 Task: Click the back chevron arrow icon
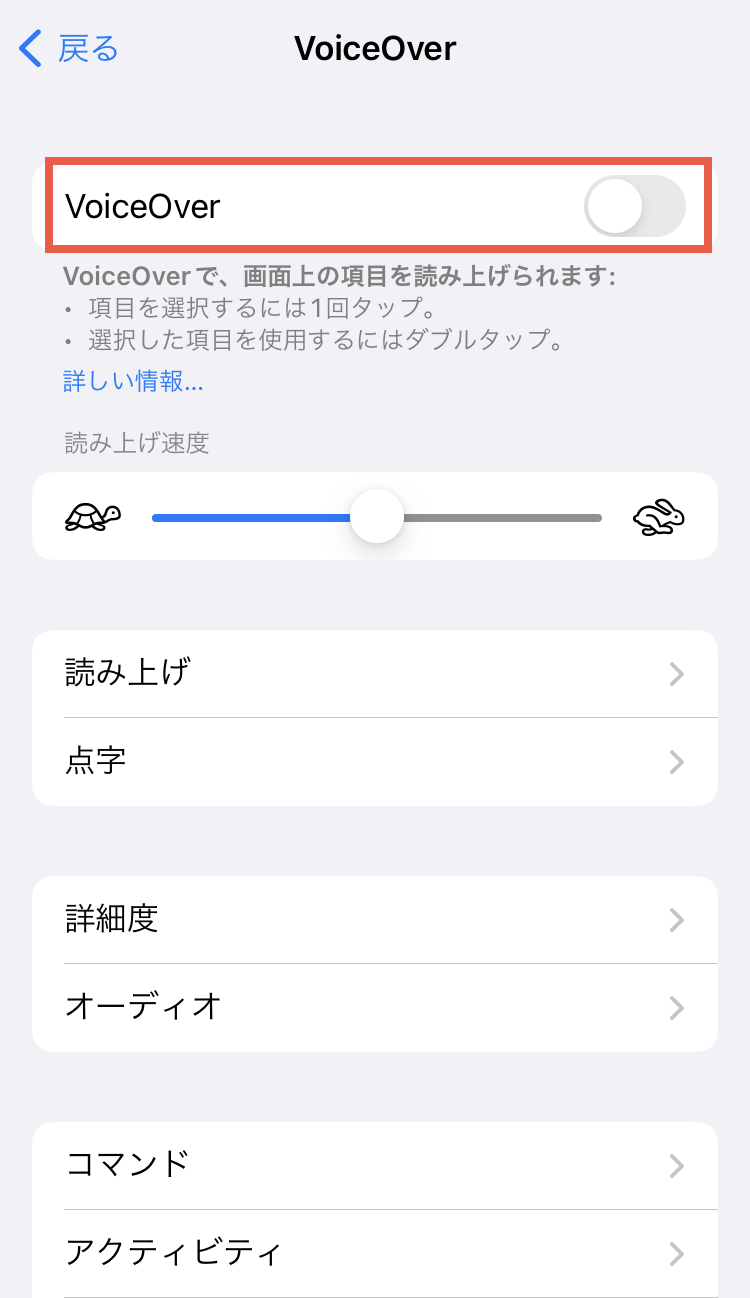click(x=30, y=48)
